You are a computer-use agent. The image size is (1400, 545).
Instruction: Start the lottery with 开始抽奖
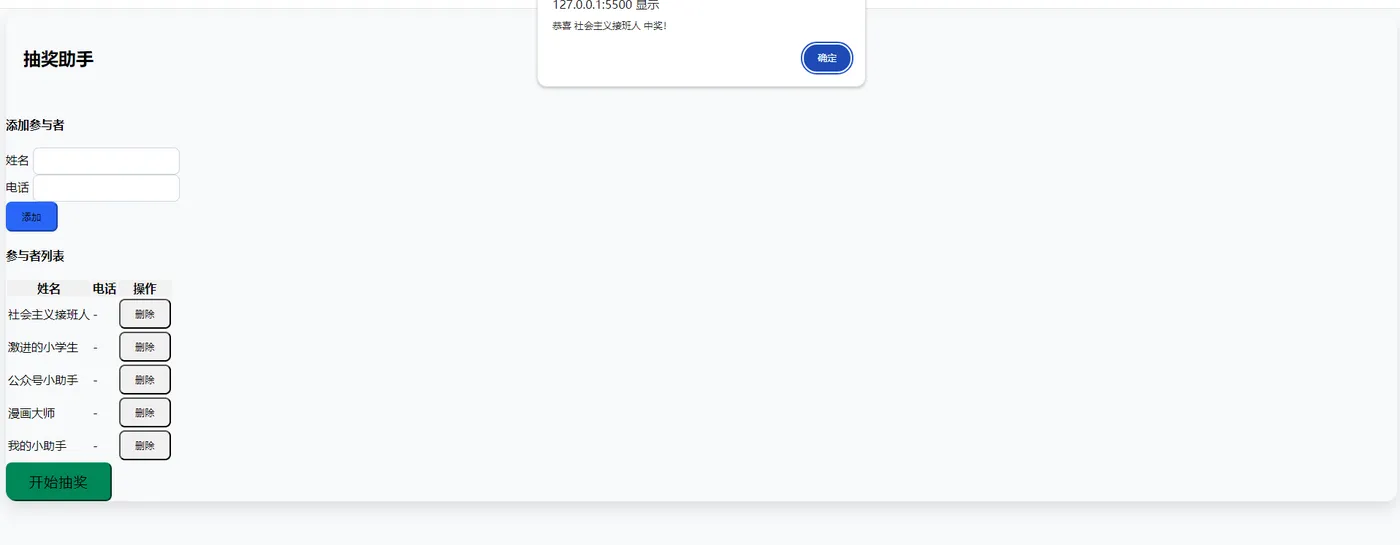pyautogui.click(x=59, y=482)
